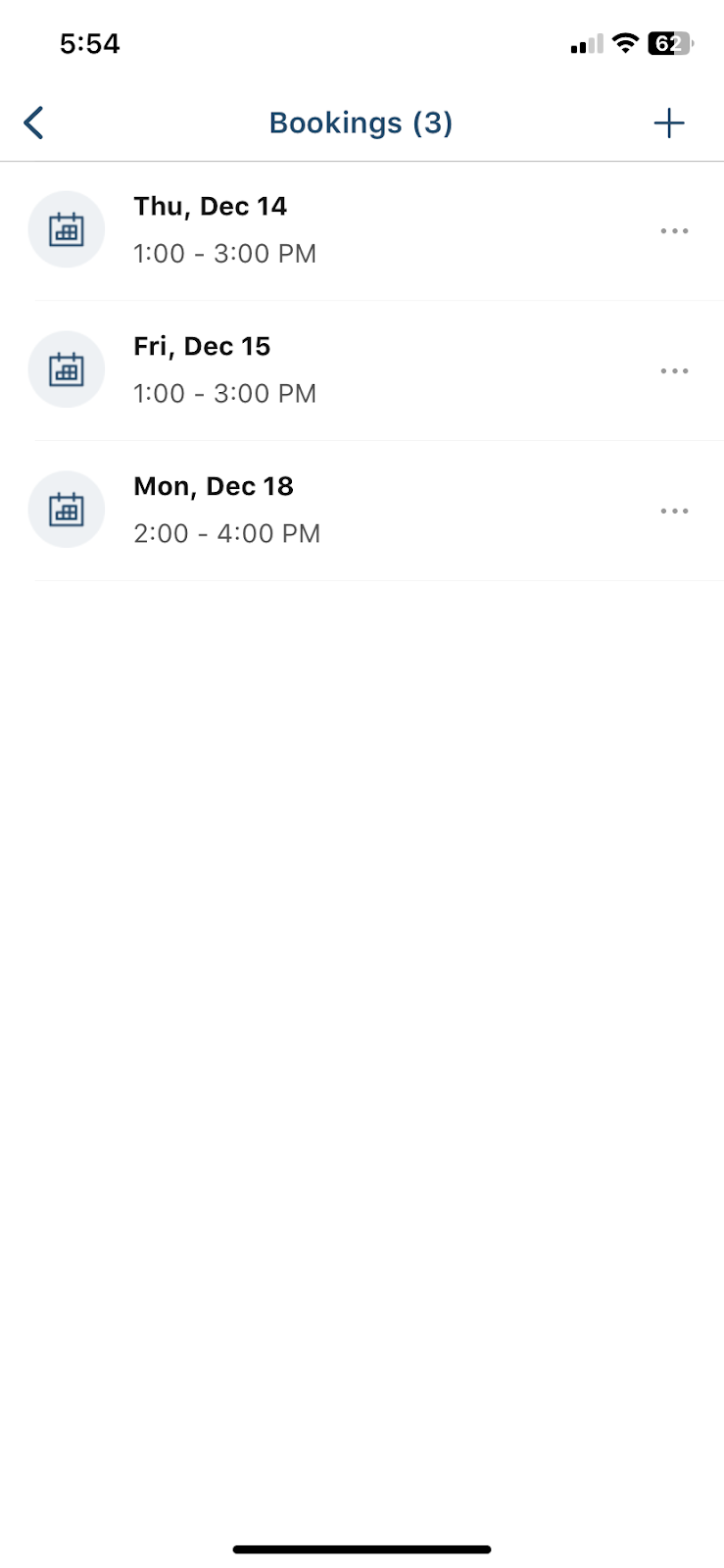
Task: Open more options for Mon, Dec 18 booking
Action: point(674,512)
